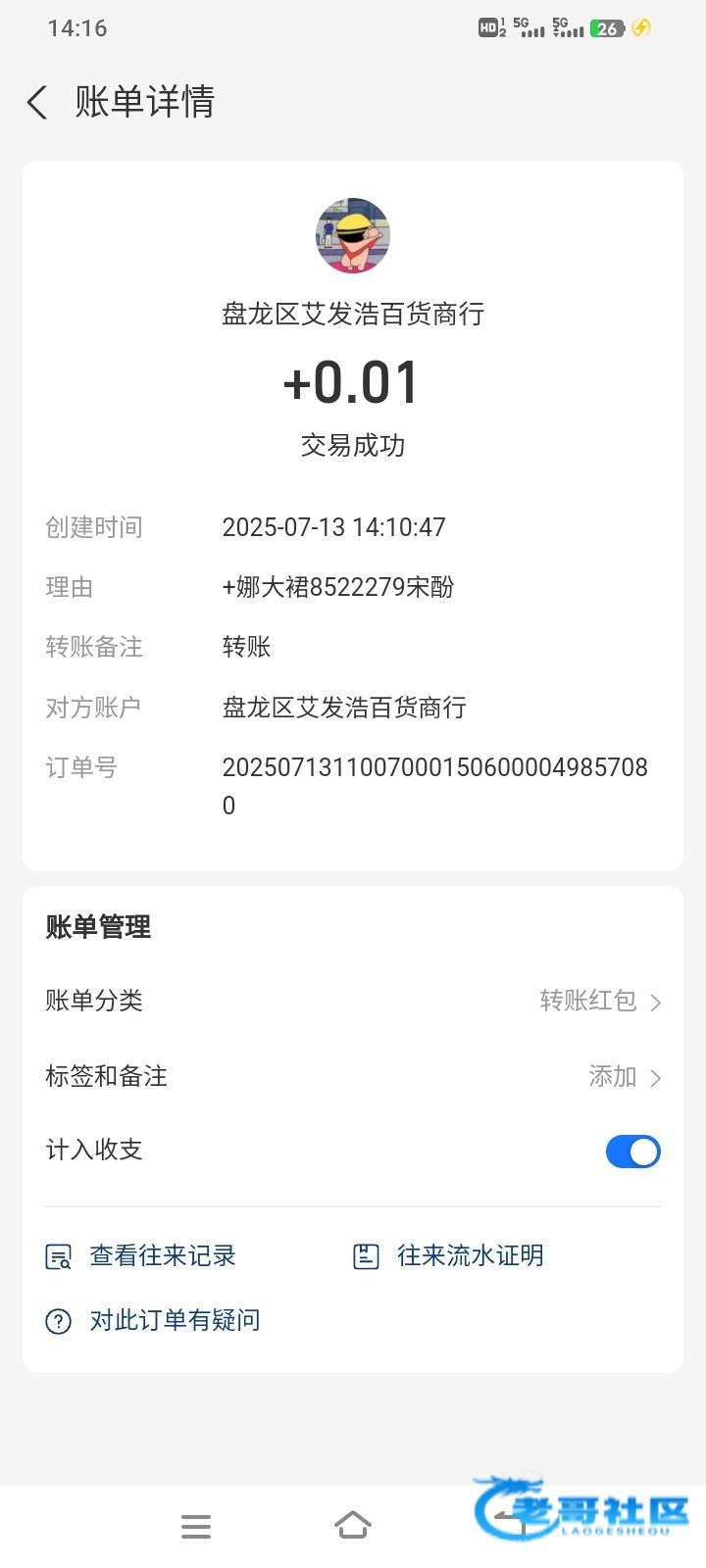Open the system recent apps menu
The height and width of the screenshot is (1568, 706).
pyautogui.click(x=196, y=1526)
